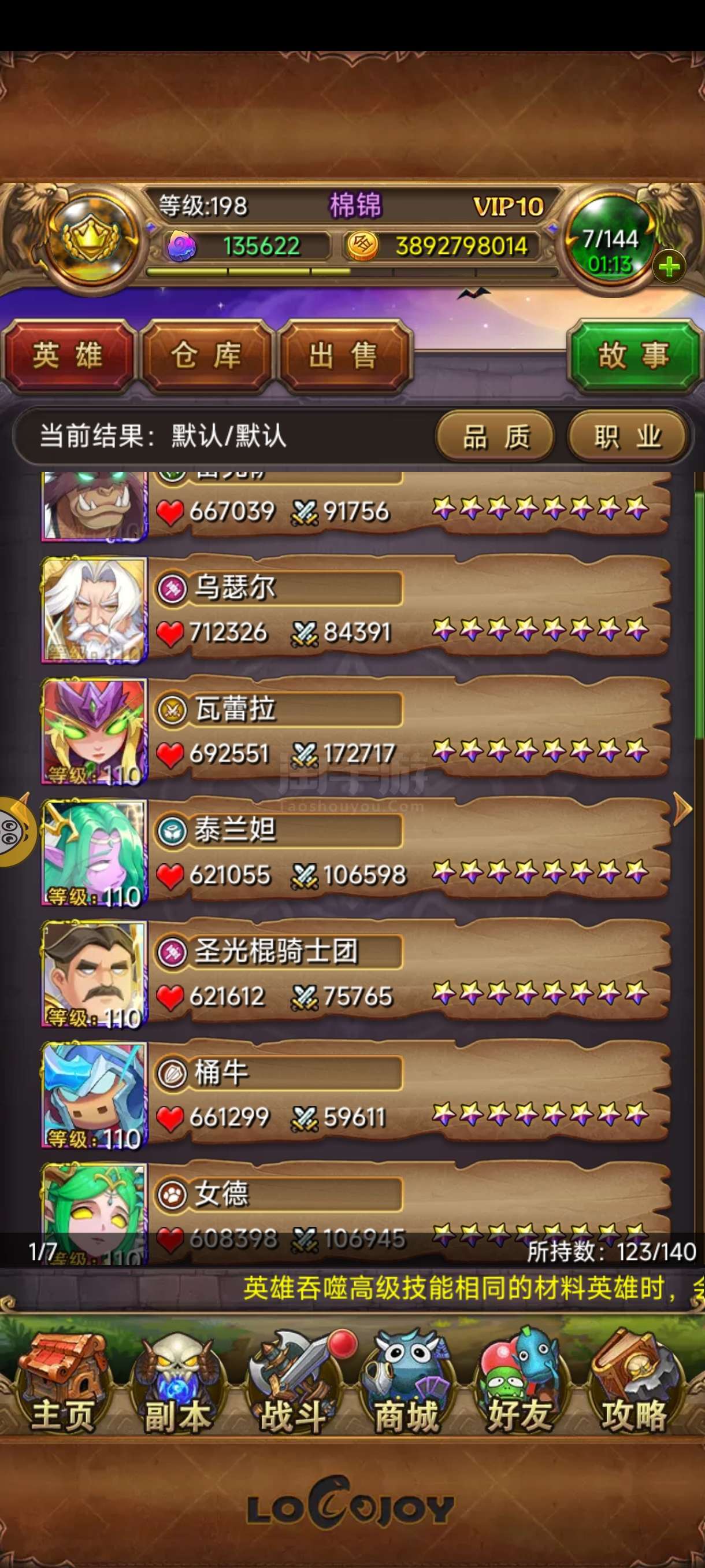Screen dimensions: 705x1568
Task: Open hero 乌瑟尔 details
Action: pos(356,611)
